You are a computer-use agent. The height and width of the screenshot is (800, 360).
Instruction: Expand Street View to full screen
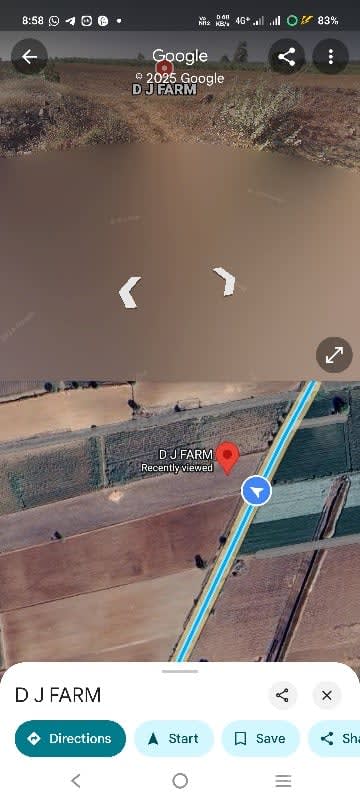pos(334,355)
